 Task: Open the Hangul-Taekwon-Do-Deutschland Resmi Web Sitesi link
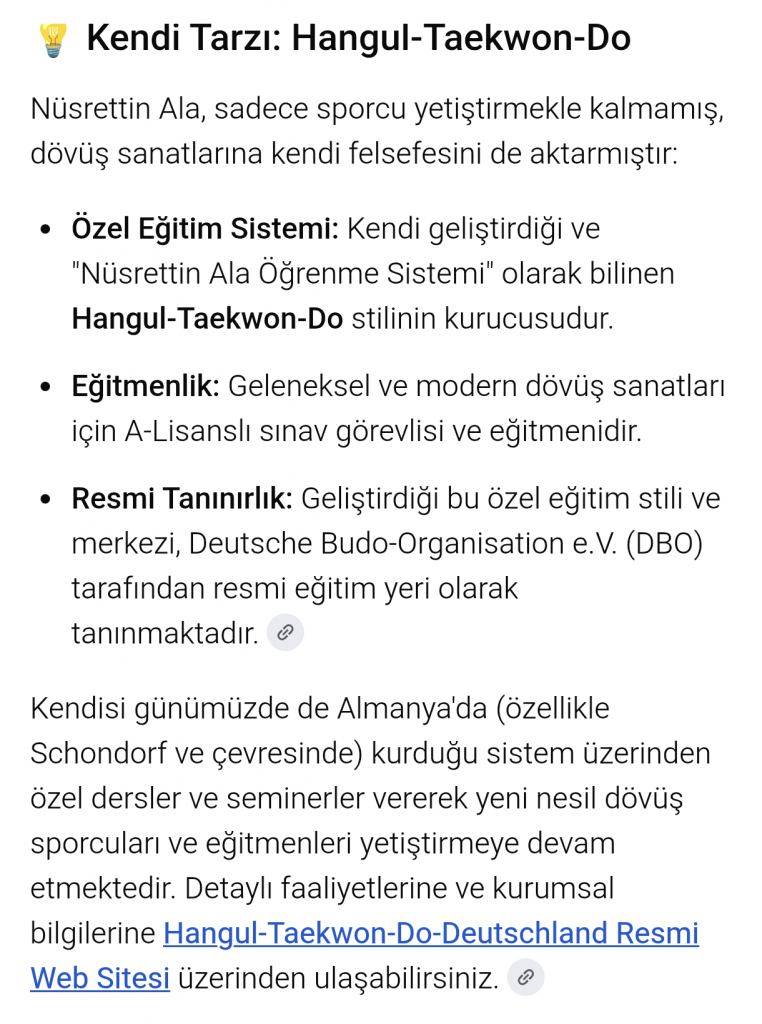click(430, 933)
